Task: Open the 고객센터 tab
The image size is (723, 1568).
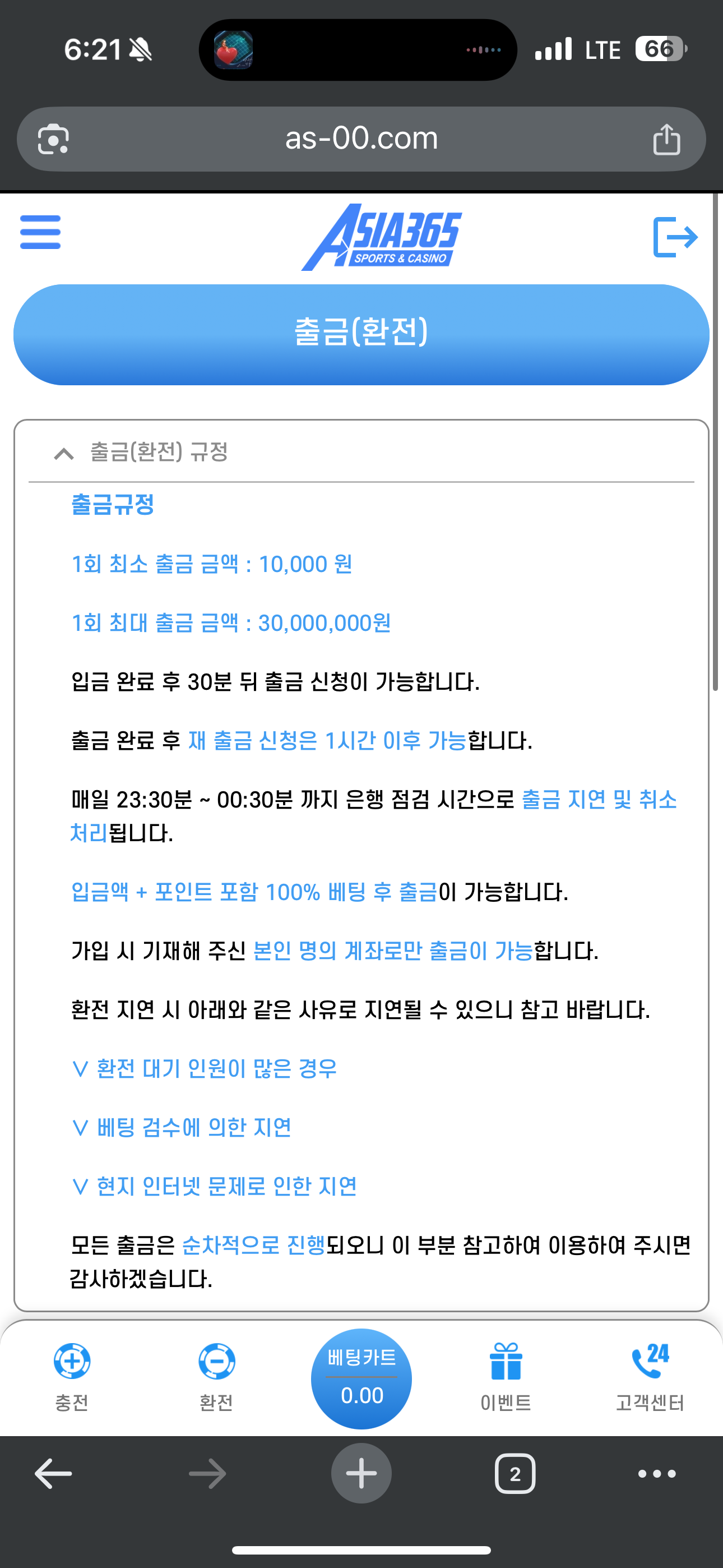Action: [650, 1377]
